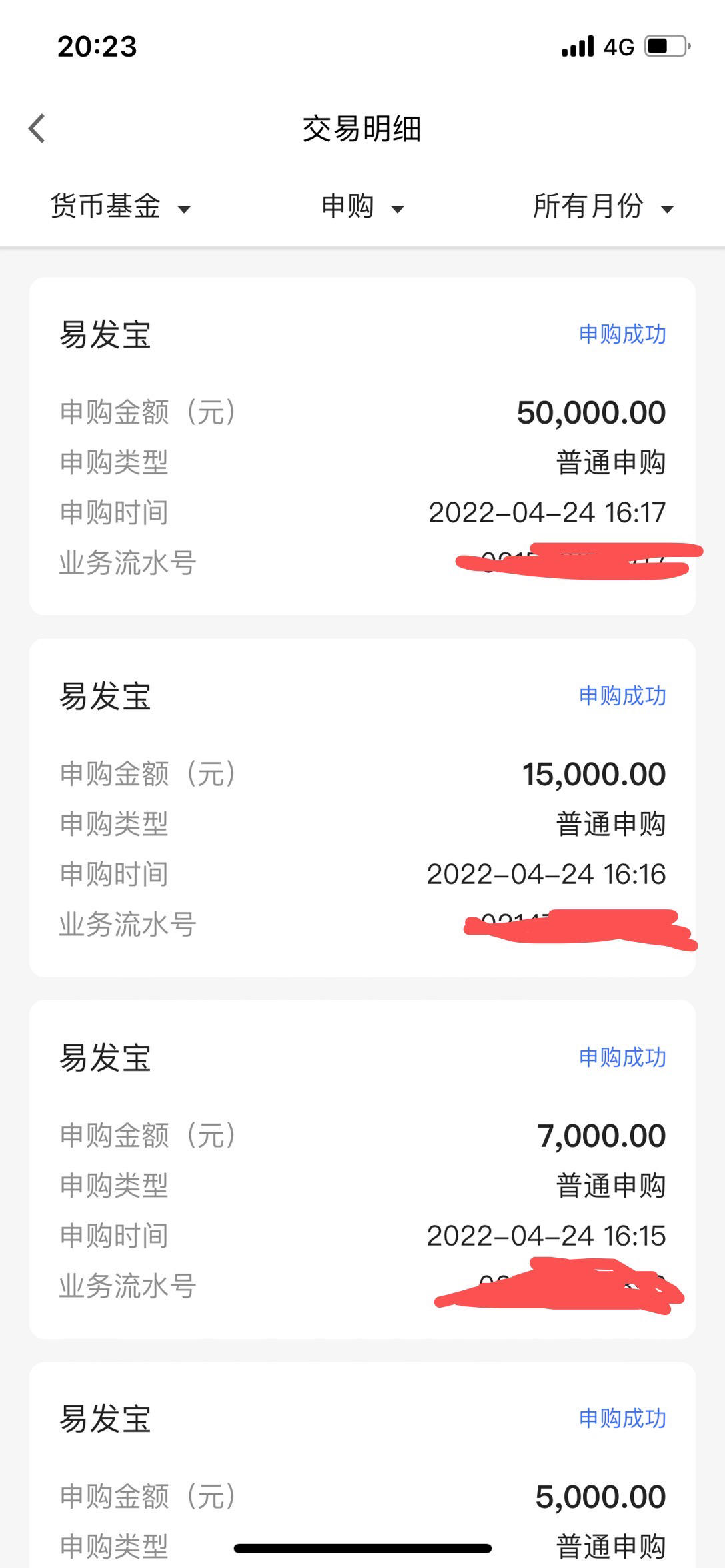Select the 7,000.00 易发宝 purchase card
Image resolution: width=725 pixels, height=1568 pixels.
coord(362,1170)
